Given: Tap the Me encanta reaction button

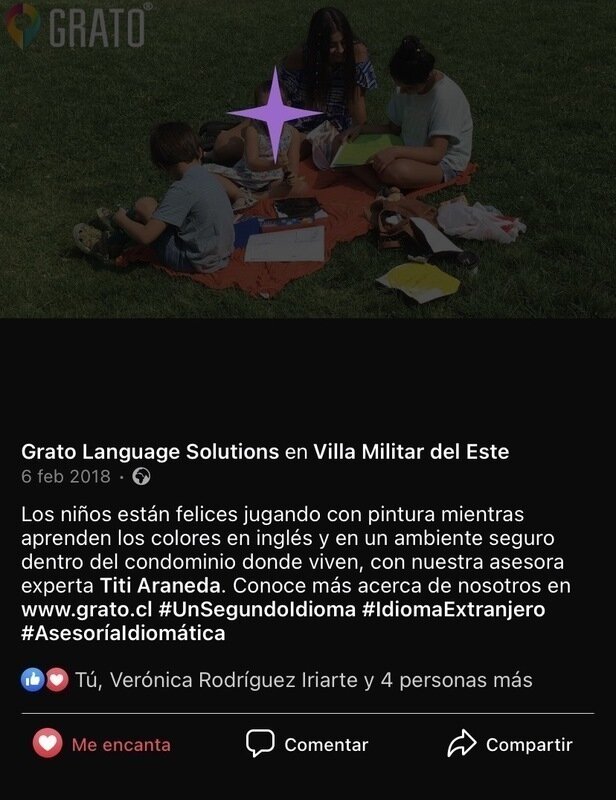Looking at the screenshot, I should point(101,745).
